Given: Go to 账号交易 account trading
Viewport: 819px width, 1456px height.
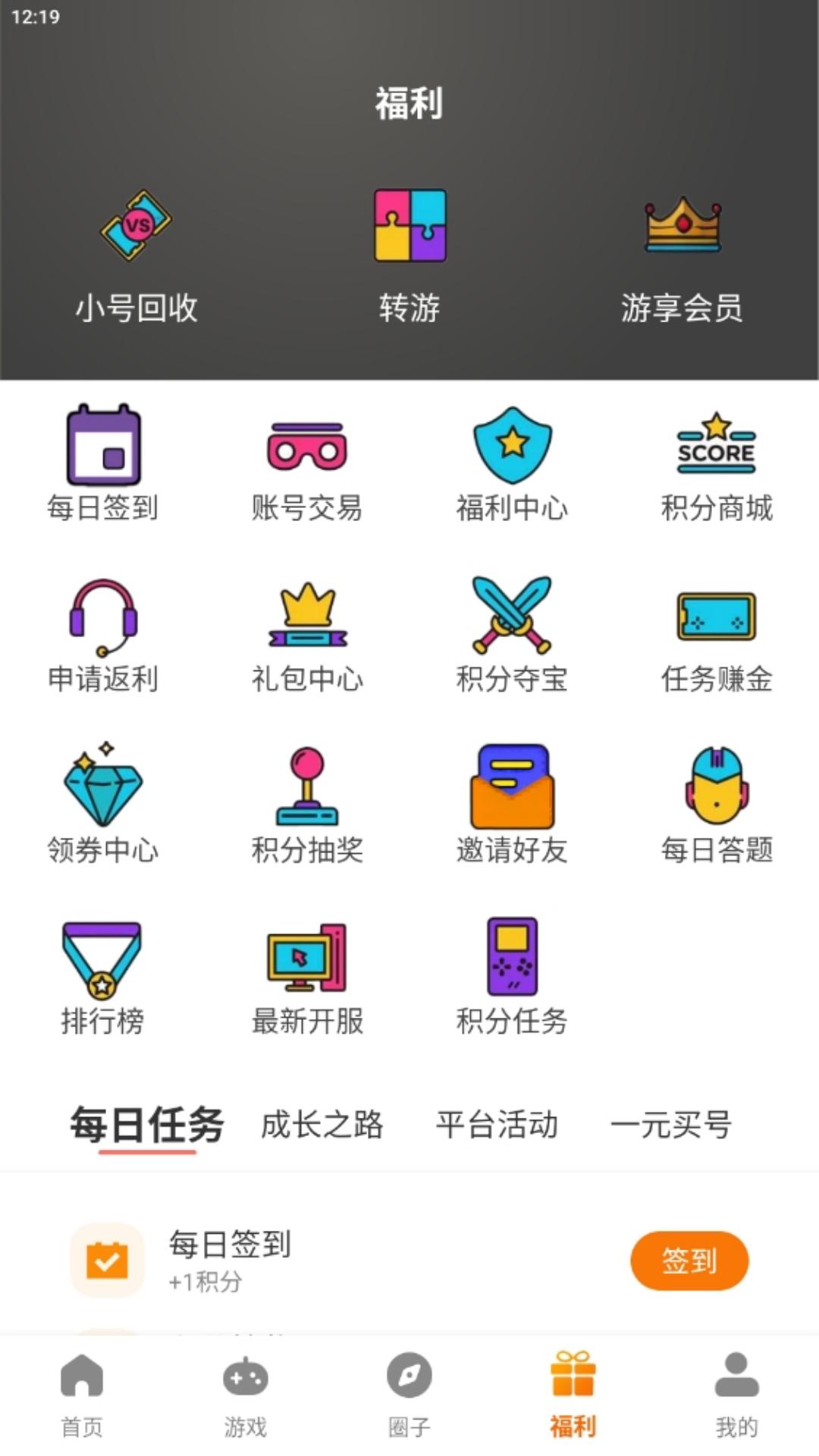Looking at the screenshot, I should click(307, 464).
